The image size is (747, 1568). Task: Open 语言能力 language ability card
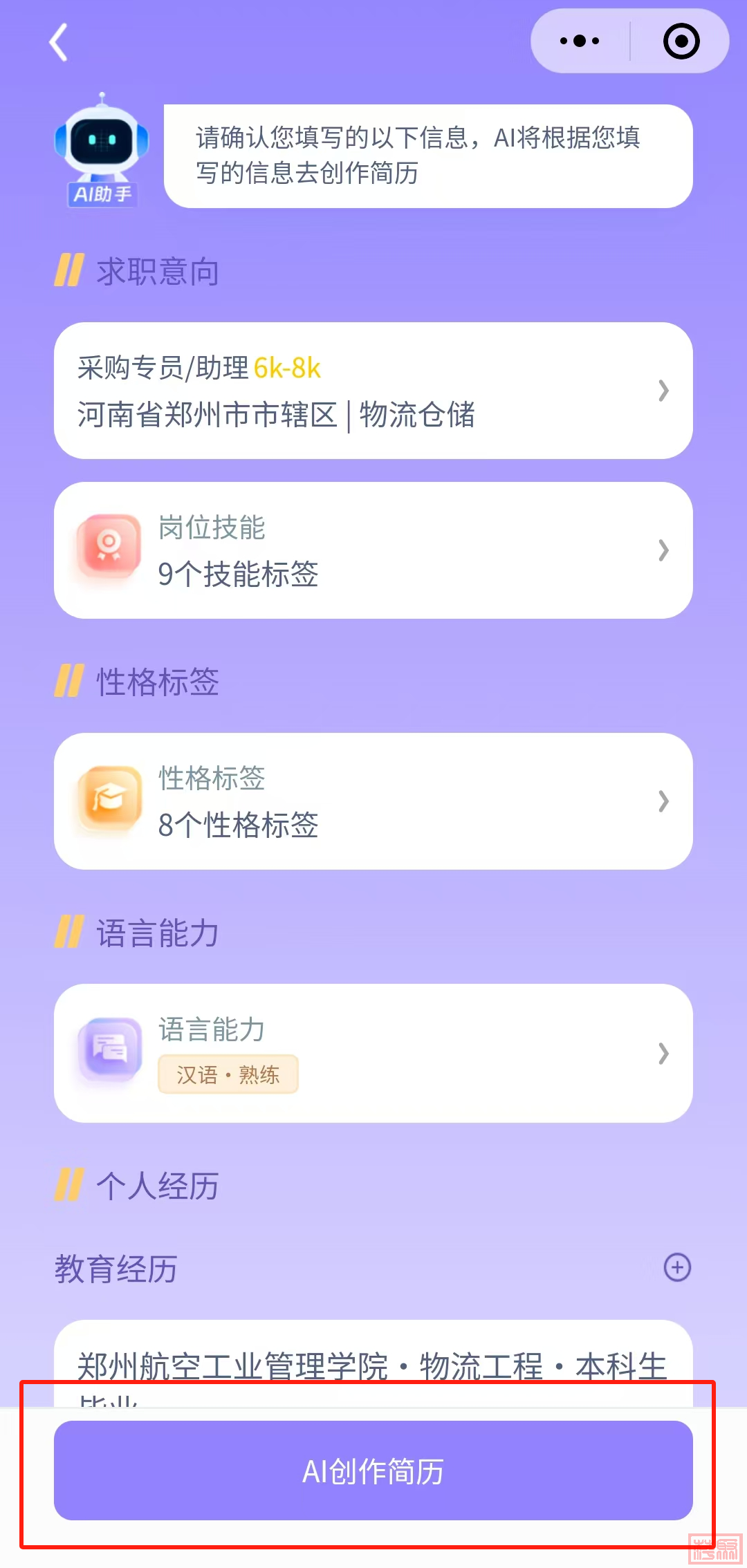[x=373, y=1053]
